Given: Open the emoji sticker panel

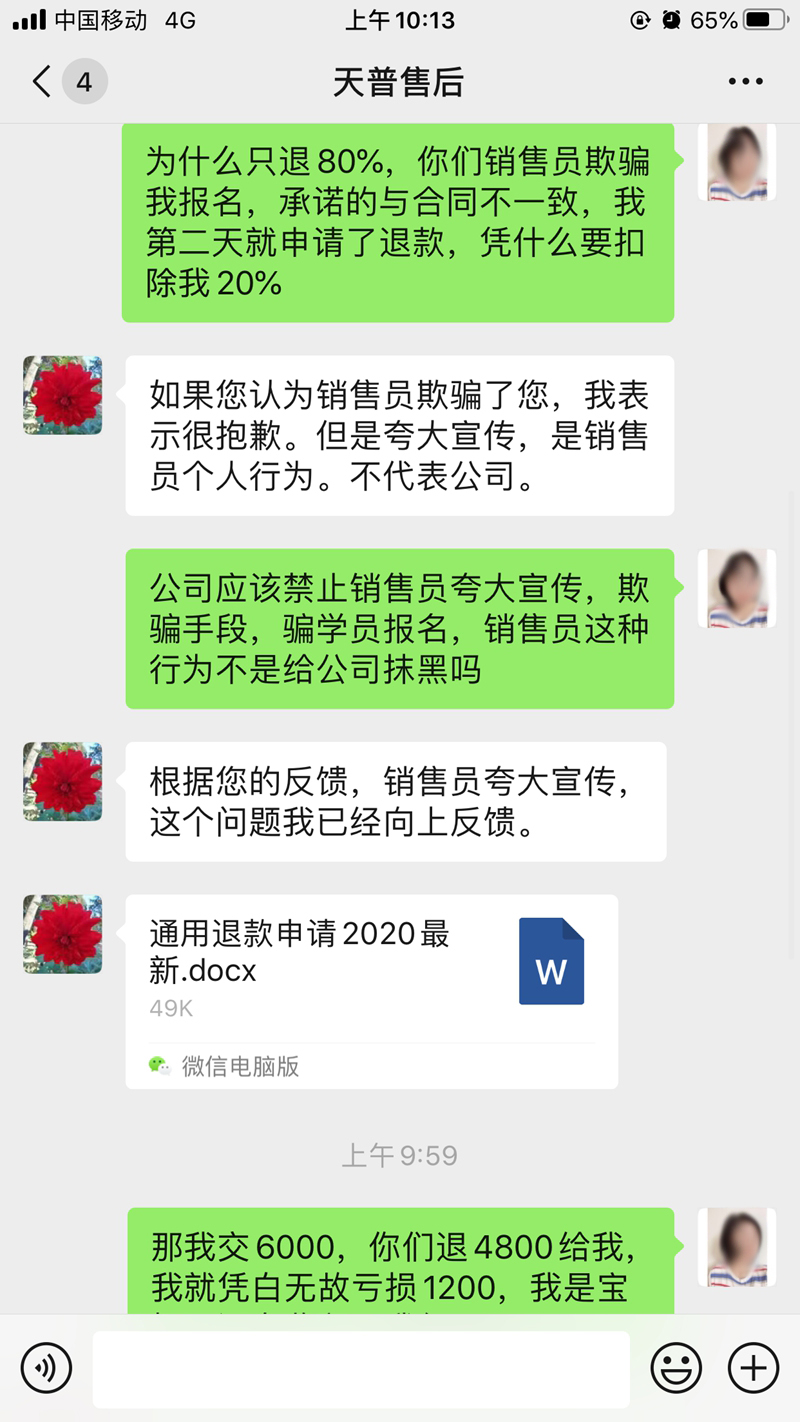Looking at the screenshot, I should coord(676,1368).
